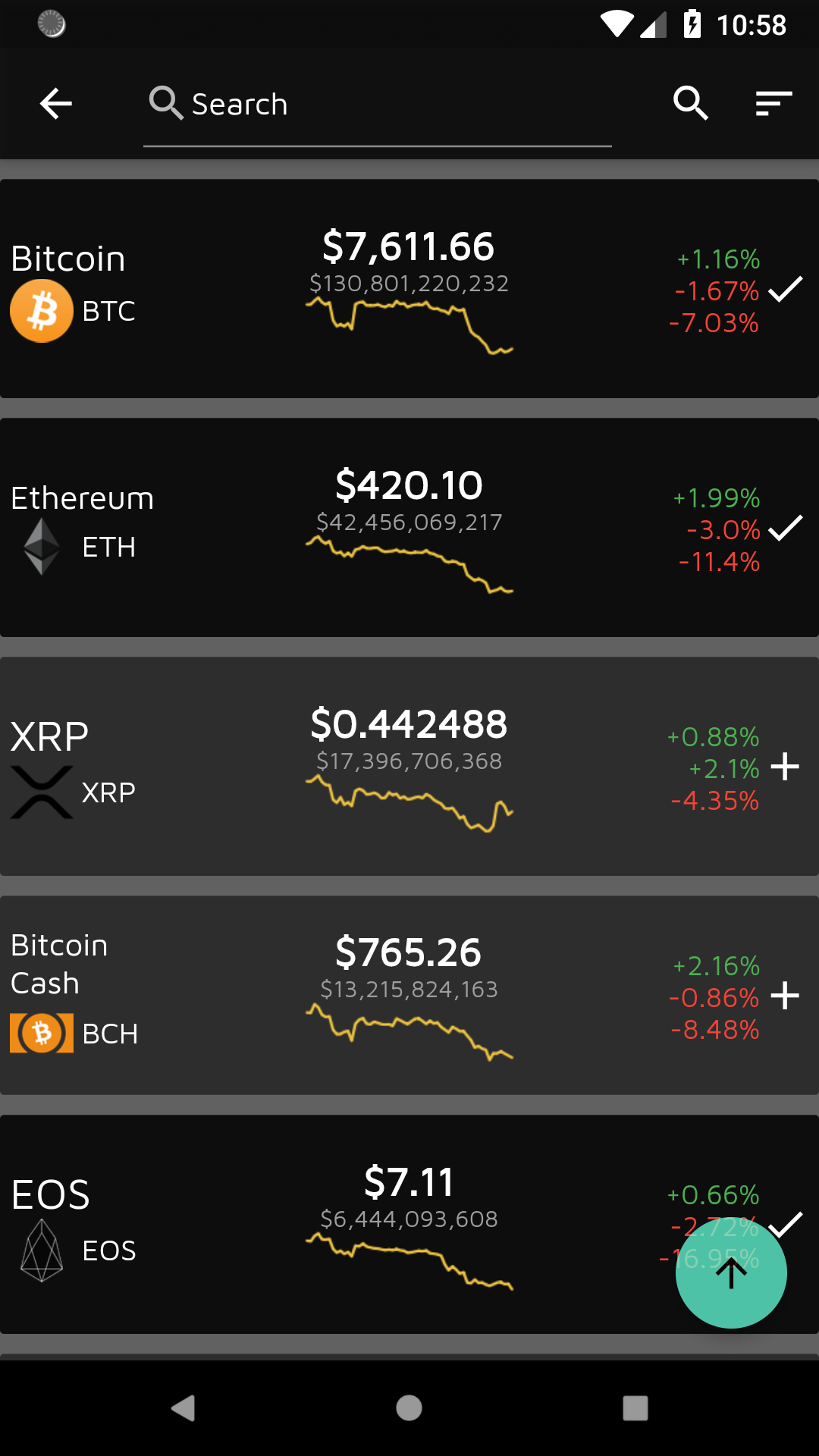Viewport: 819px width, 1456px height.
Task: Open the sort options icon
Action: coord(773,103)
